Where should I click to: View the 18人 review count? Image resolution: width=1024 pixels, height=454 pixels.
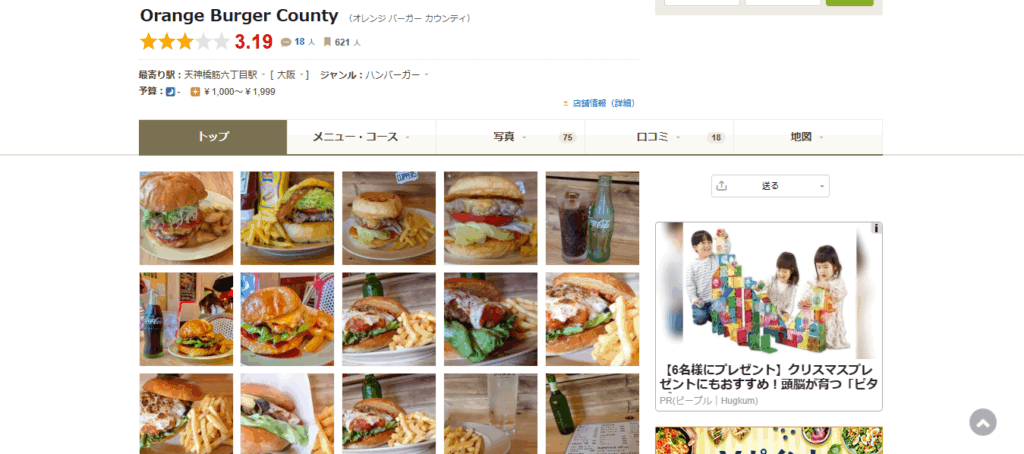tap(304, 43)
